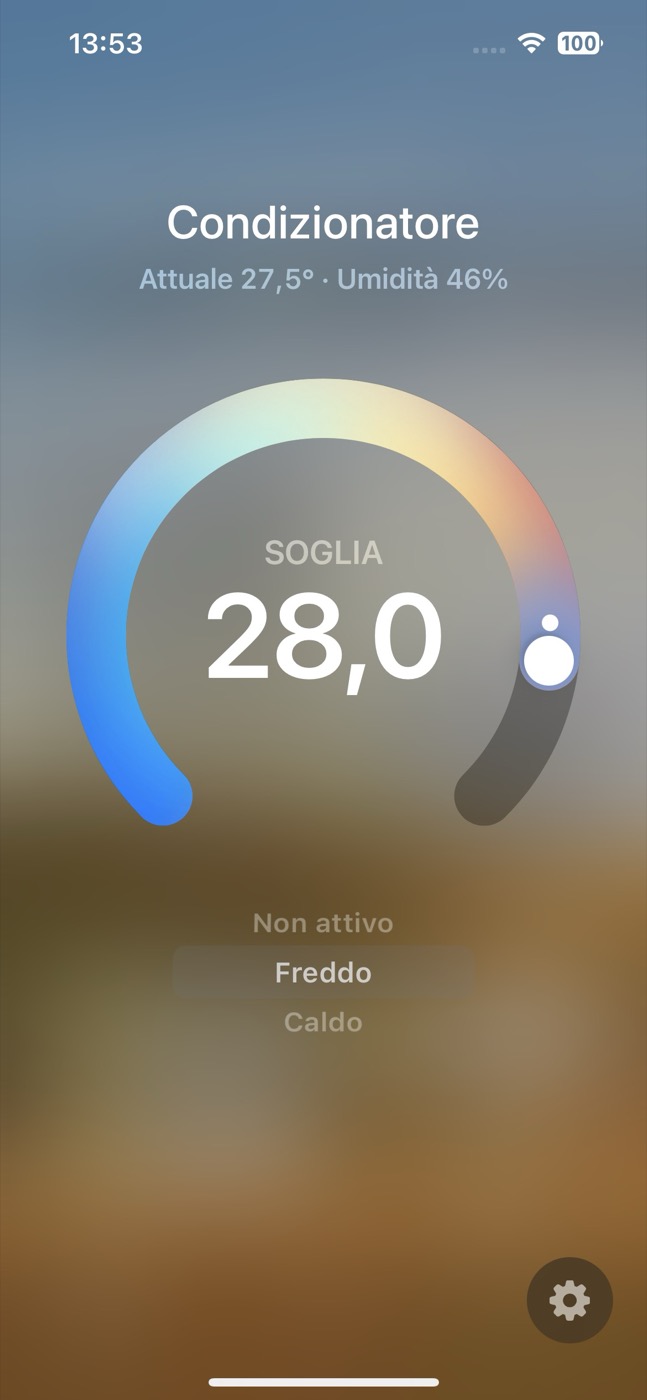This screenshot has height=1400, width=647.
Task: Select the Caldo mode
Action: point(323,1022)
